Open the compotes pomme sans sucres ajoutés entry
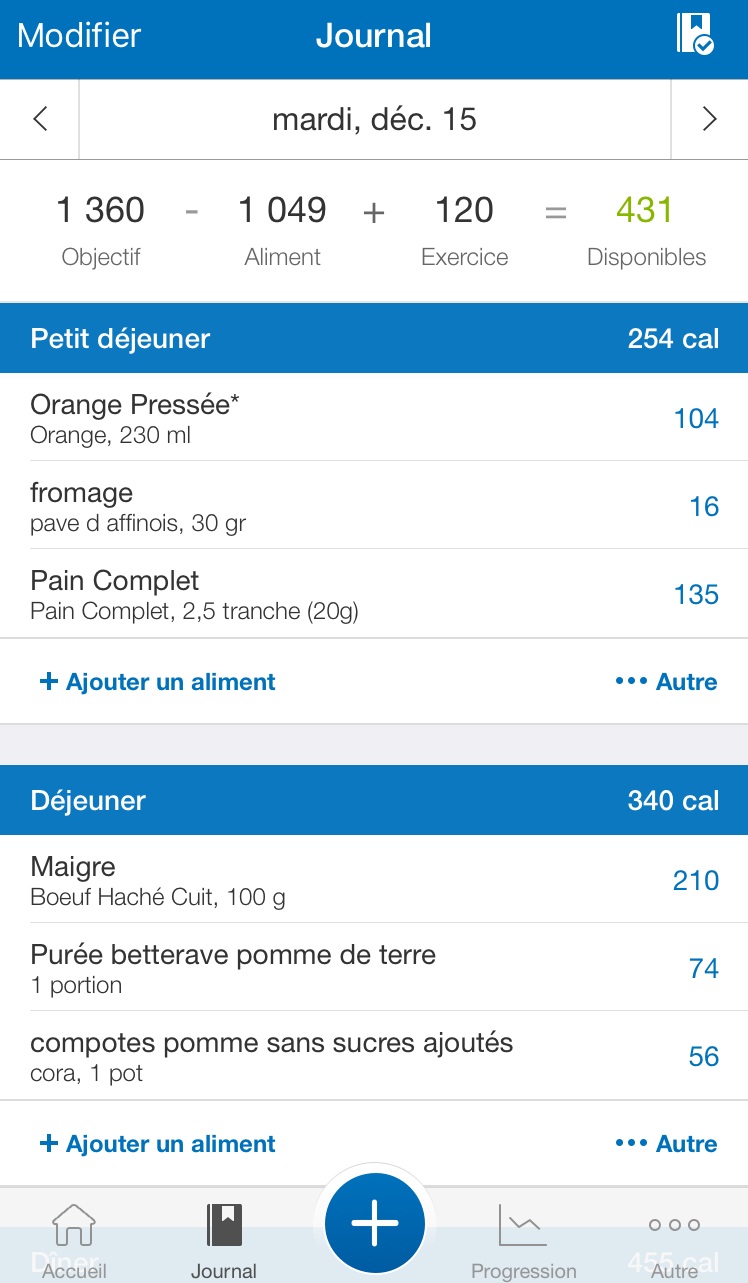The image size is (748, 1283). pos(374,1056)
